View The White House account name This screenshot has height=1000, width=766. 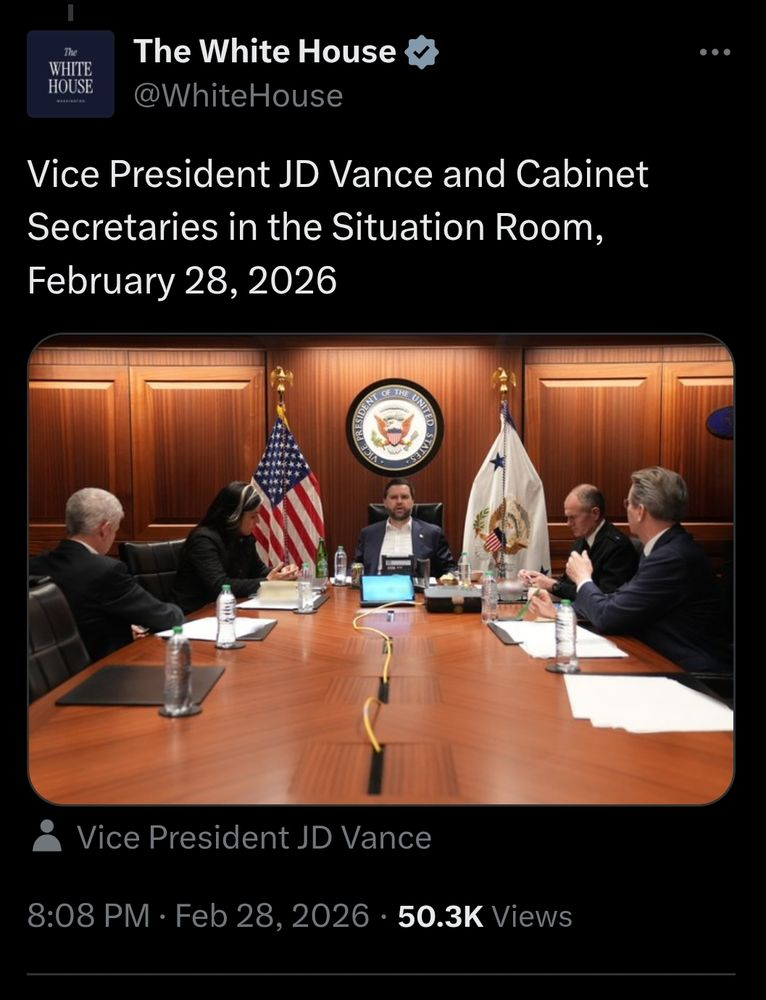[x=265, y=52]
